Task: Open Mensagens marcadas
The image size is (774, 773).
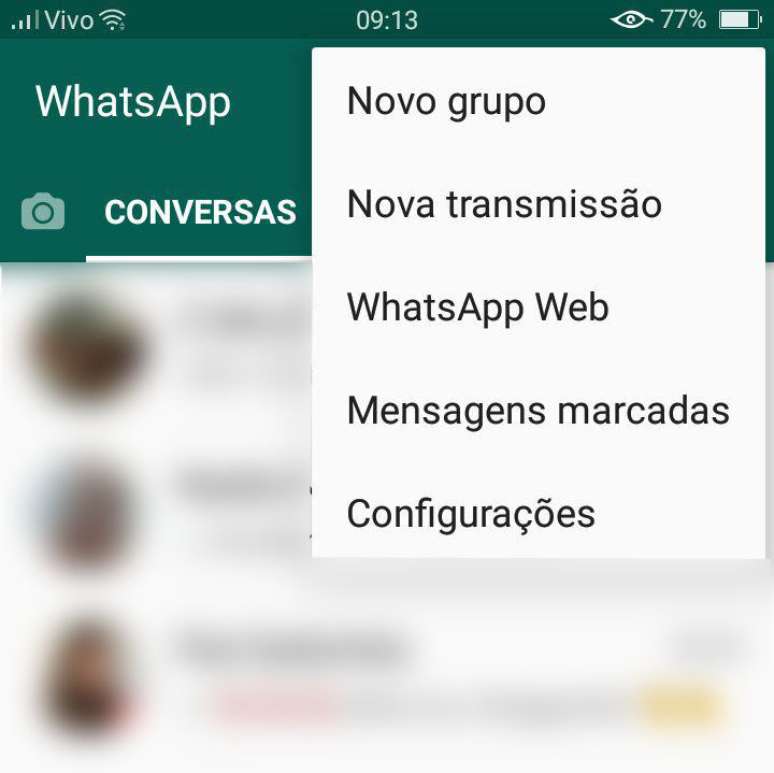Action: [538, 411]
